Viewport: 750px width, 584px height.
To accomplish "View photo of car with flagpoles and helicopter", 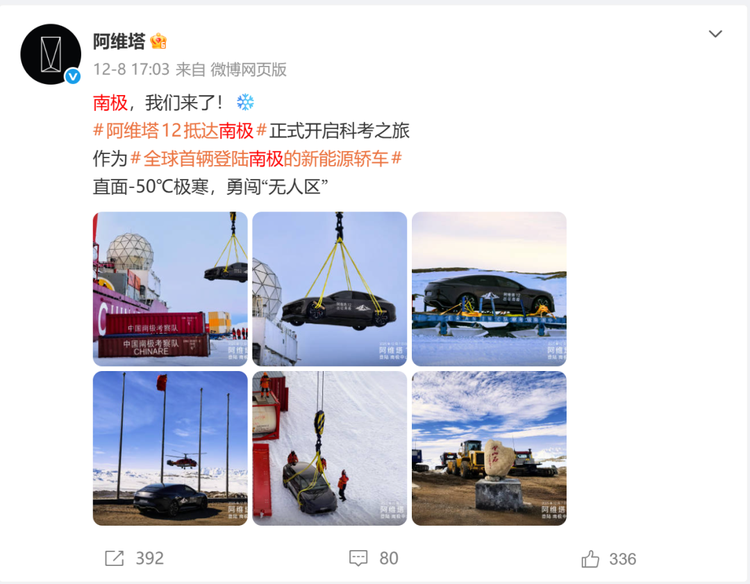I will (170, 448).
